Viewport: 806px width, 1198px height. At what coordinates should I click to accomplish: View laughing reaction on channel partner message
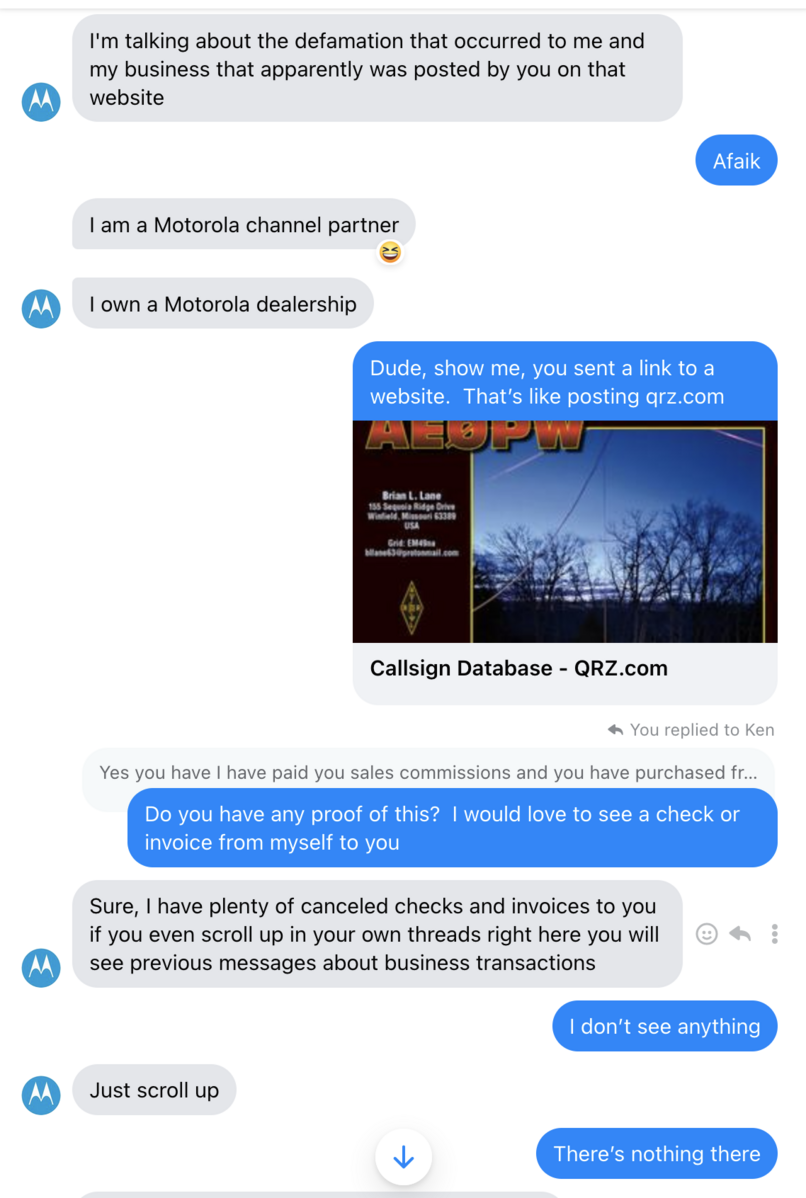click(390, 253)
